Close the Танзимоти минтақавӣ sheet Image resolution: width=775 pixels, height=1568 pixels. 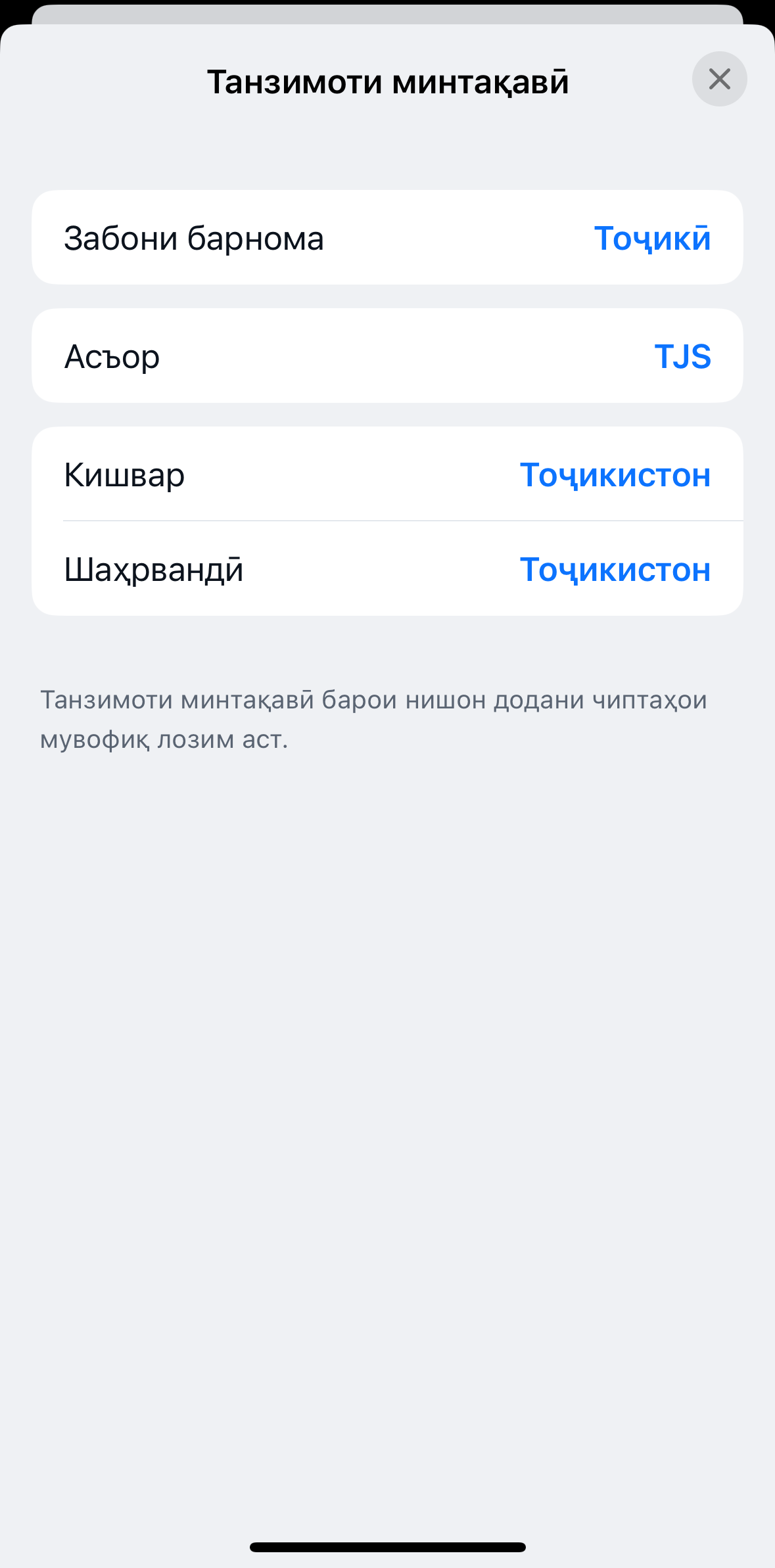(x=719, y=79)
